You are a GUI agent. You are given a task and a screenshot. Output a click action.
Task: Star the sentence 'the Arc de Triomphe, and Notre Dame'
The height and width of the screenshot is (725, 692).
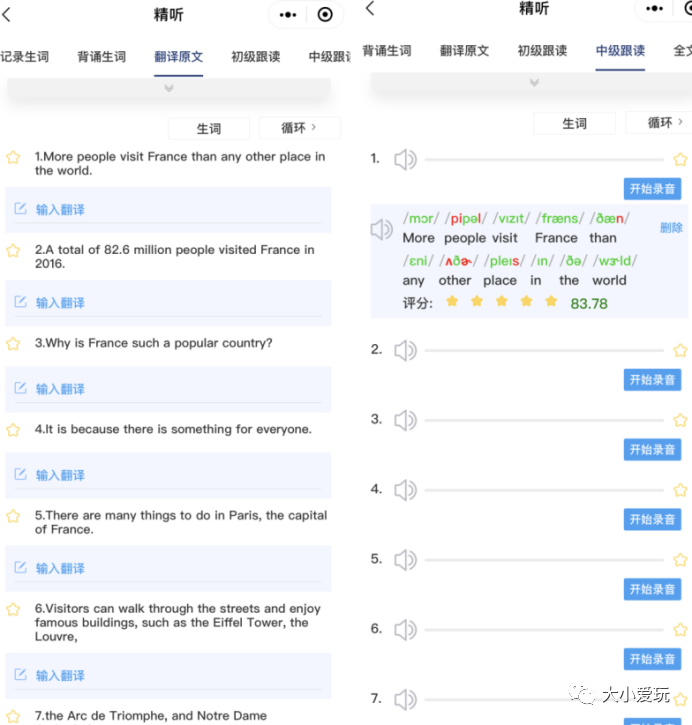(x=13, y=716)
